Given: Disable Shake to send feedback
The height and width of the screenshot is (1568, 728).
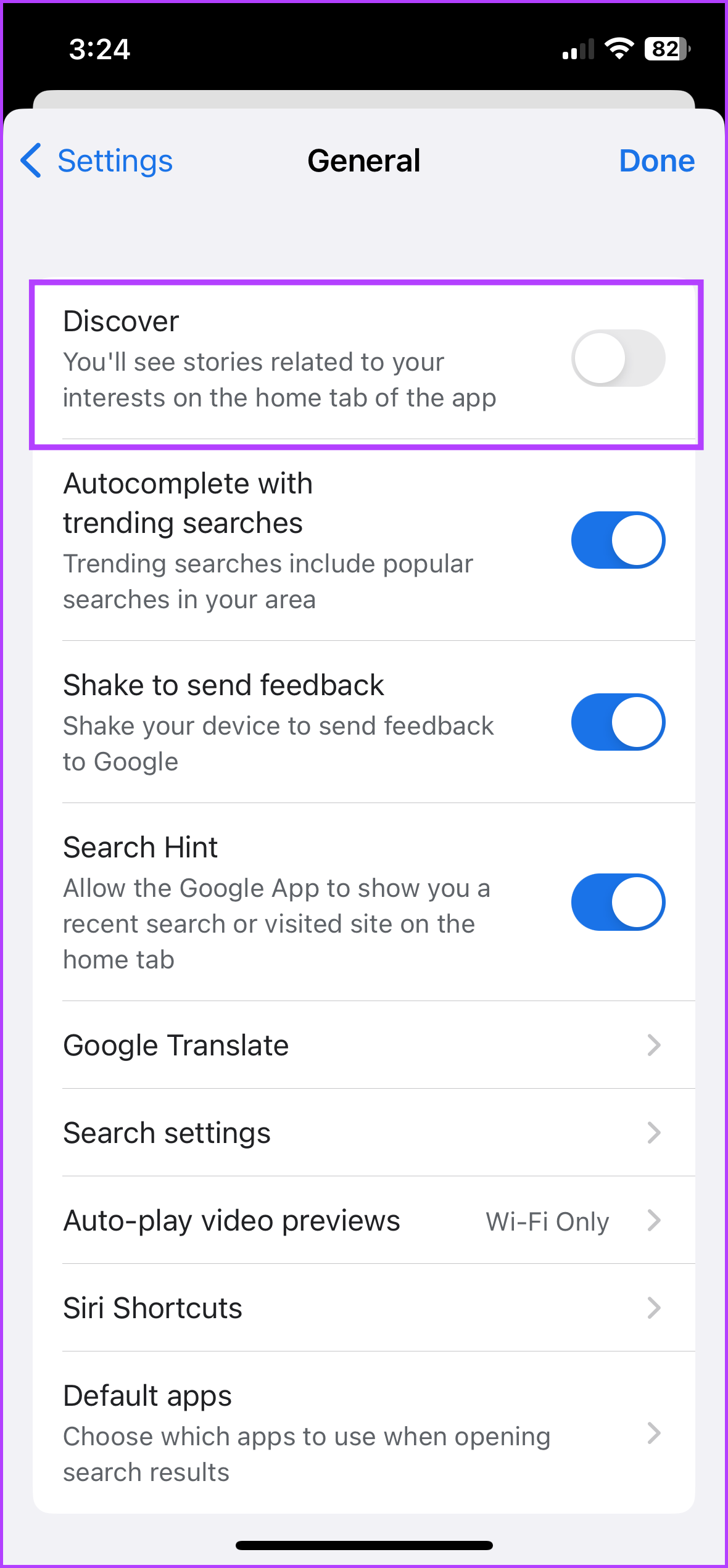Looking at the screenshot, I should tap(618, 722).
